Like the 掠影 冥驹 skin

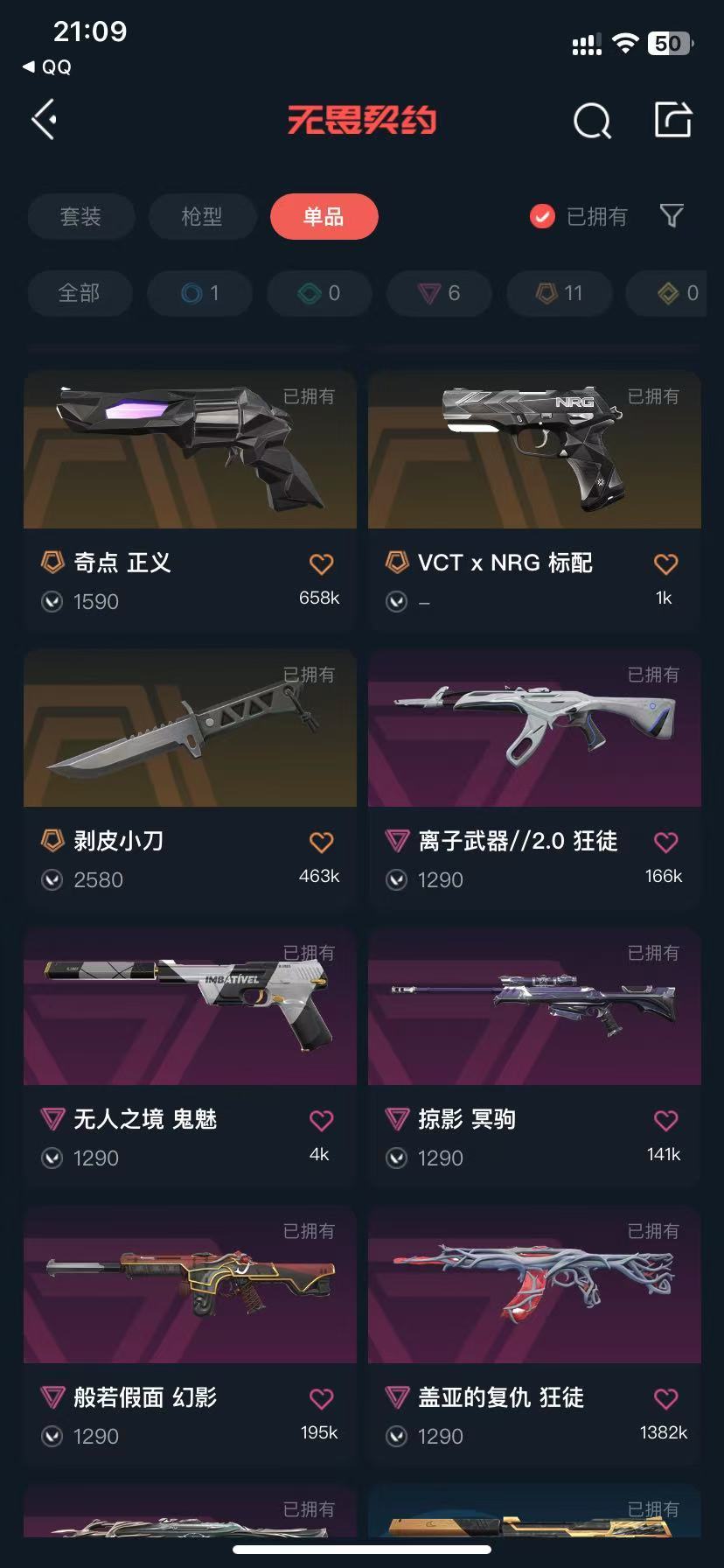(x=665, y=1121)
